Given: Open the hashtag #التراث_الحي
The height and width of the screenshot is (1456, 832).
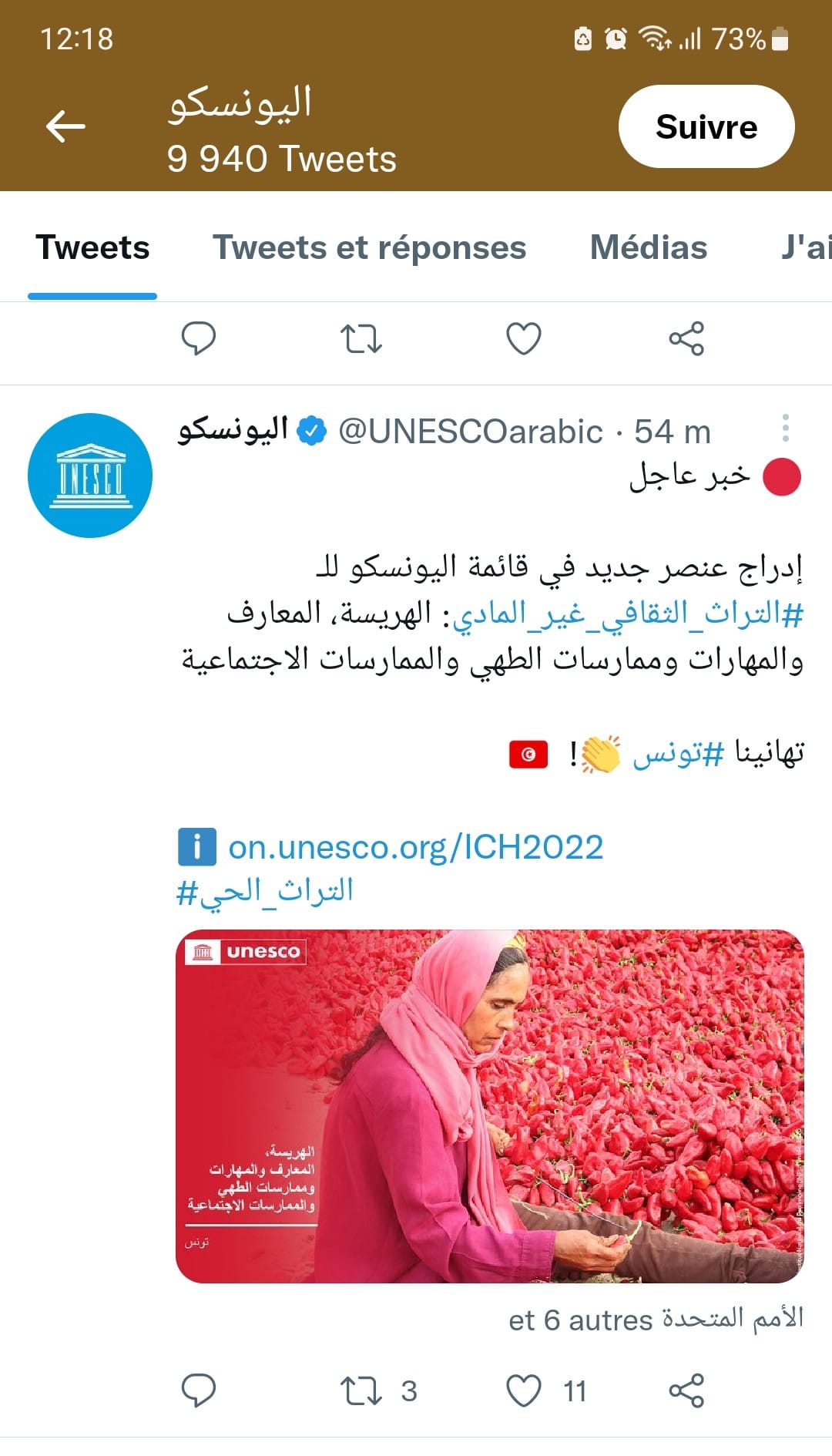Looking at the screenshot, I should pyautogui.click(x=265, y=892).
